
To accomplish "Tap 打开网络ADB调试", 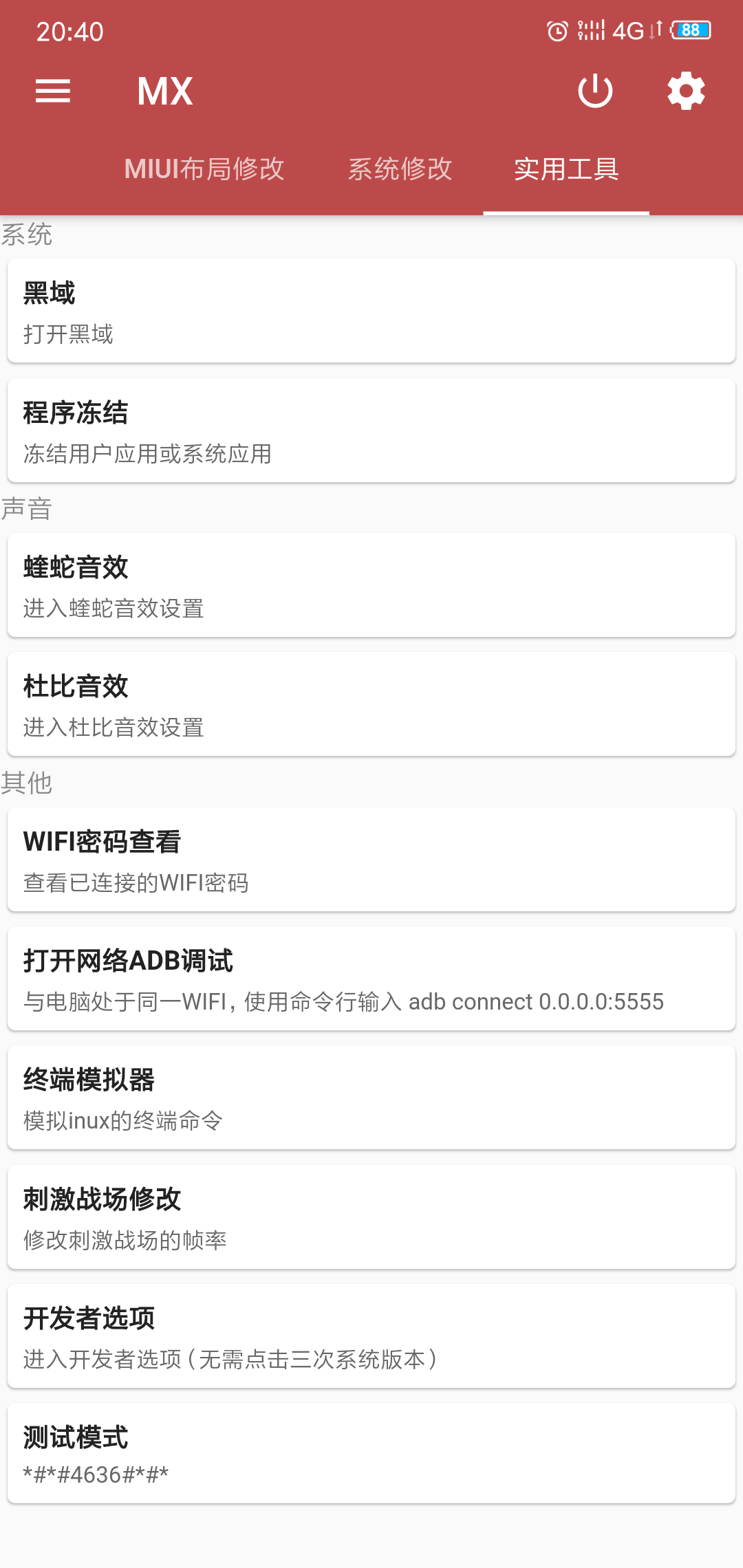I will click(x=371, y=979).
